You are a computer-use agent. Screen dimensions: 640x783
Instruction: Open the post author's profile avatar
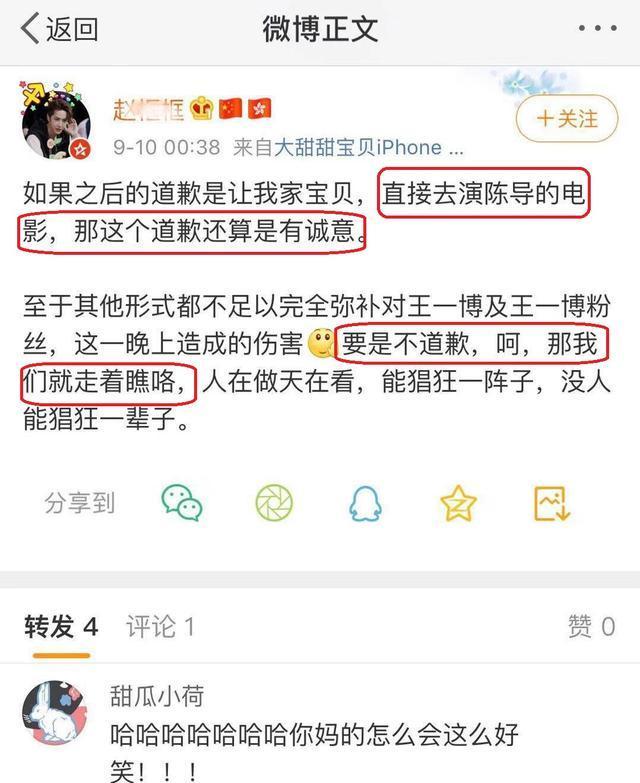point(56,122)
